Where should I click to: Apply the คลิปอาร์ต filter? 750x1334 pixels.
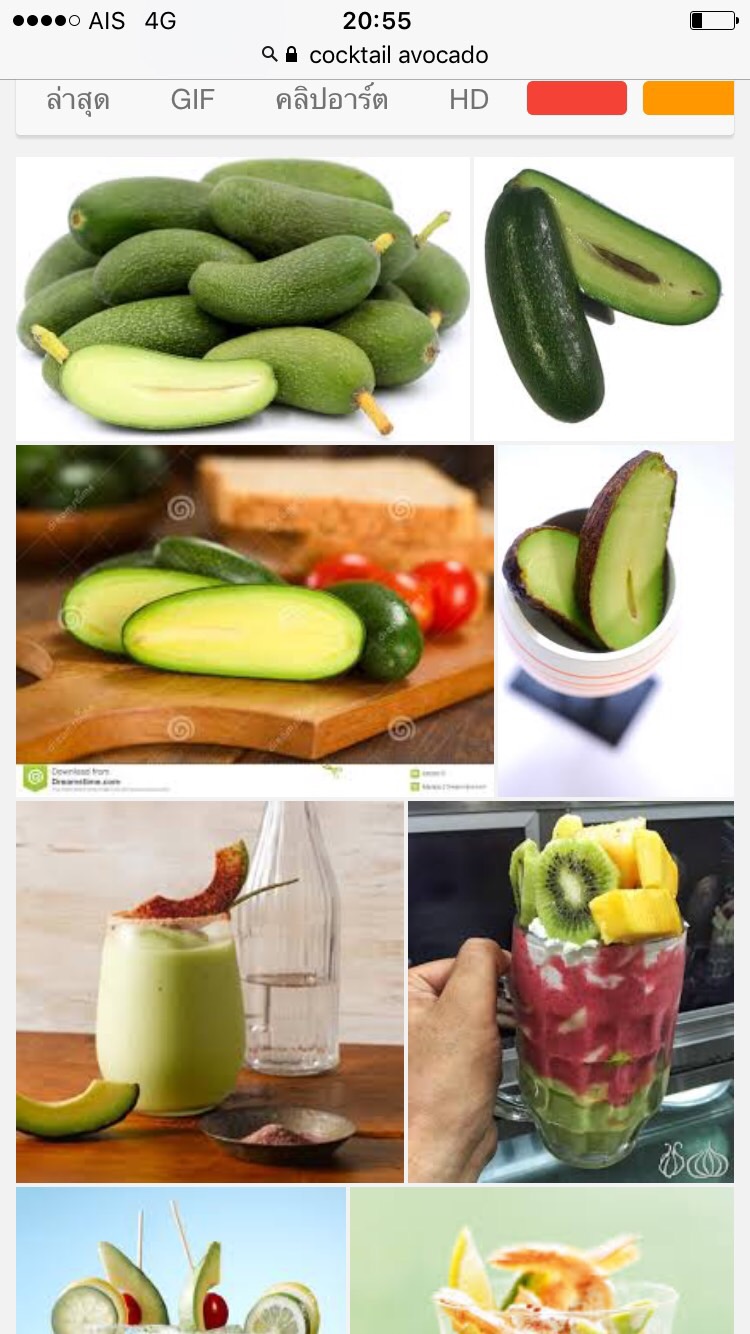coord(331,100)
